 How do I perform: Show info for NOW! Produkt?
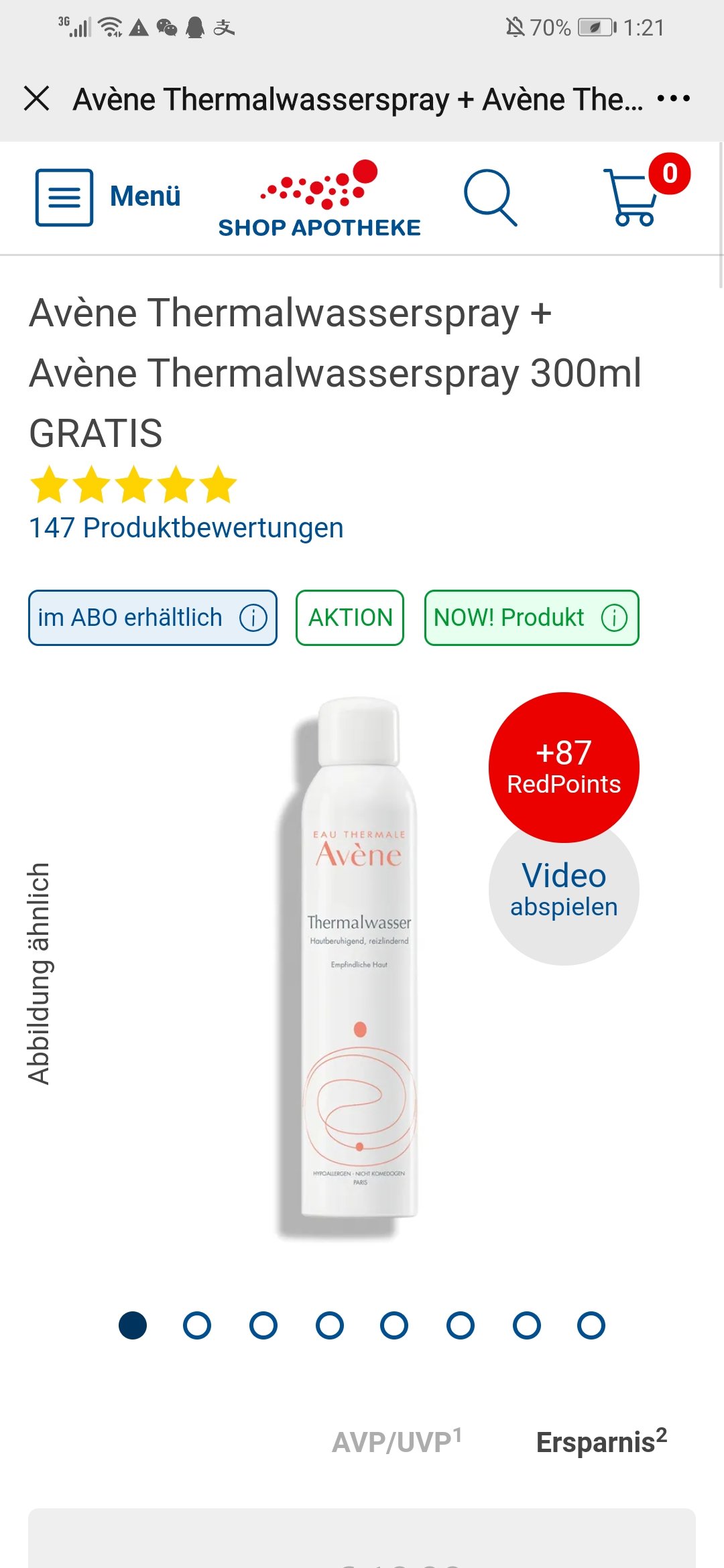pos(614,618)
